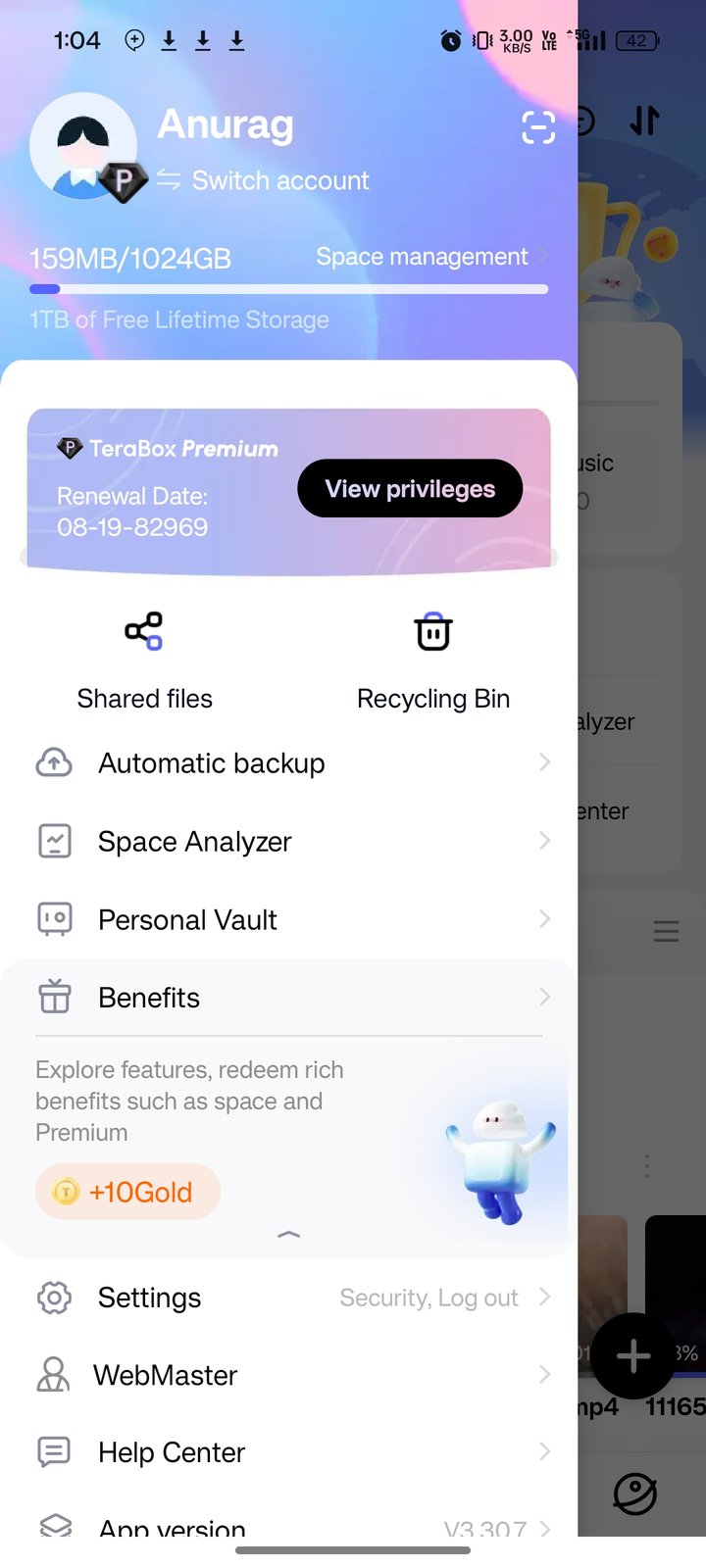706x1568 pixels.
Task: Tap Anurag's profile avatar
Action: [x=83, y=146]
